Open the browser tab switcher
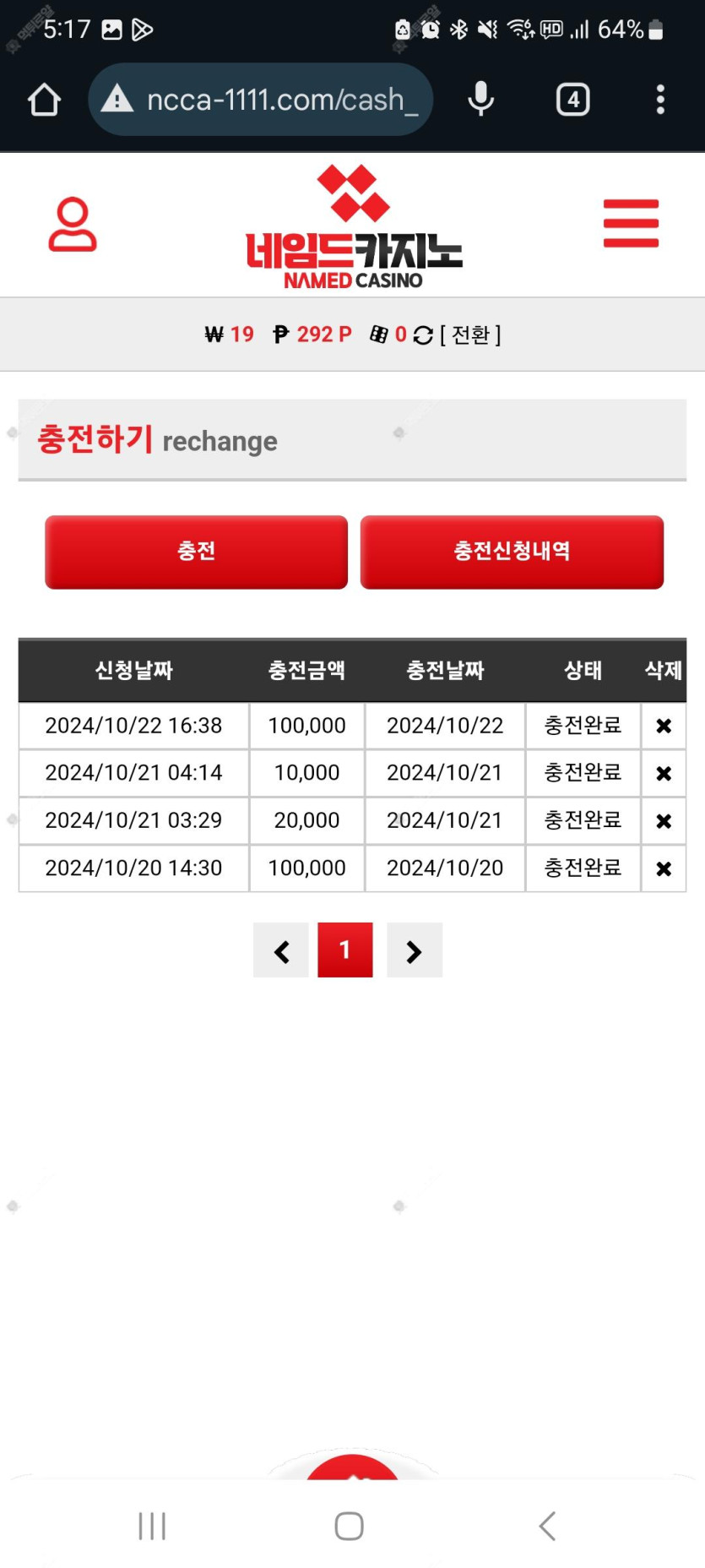This screenshot has height=1568, width=705. [x=573, y=100]
